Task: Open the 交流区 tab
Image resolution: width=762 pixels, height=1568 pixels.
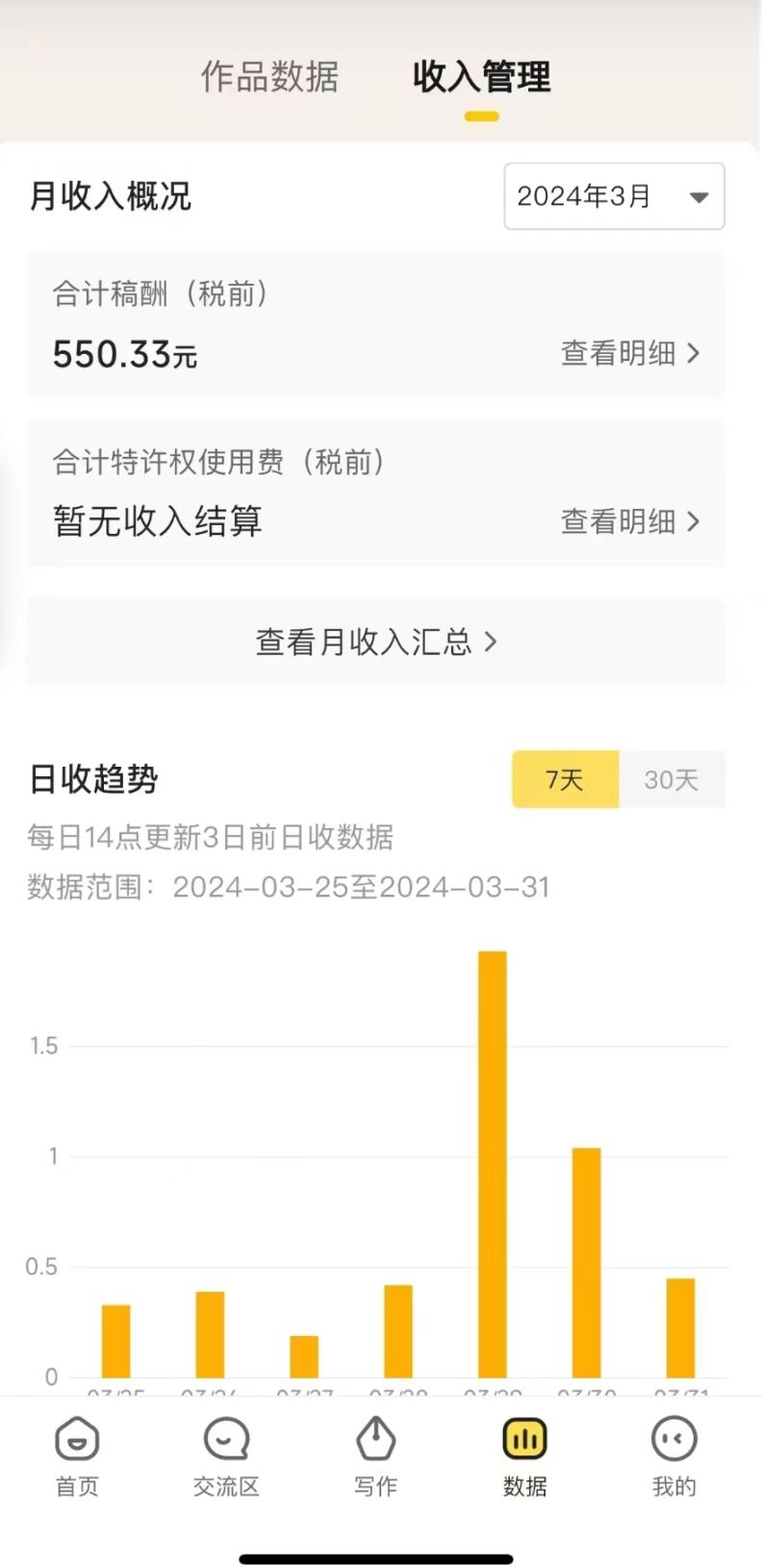Action: tap(226, 1456)
